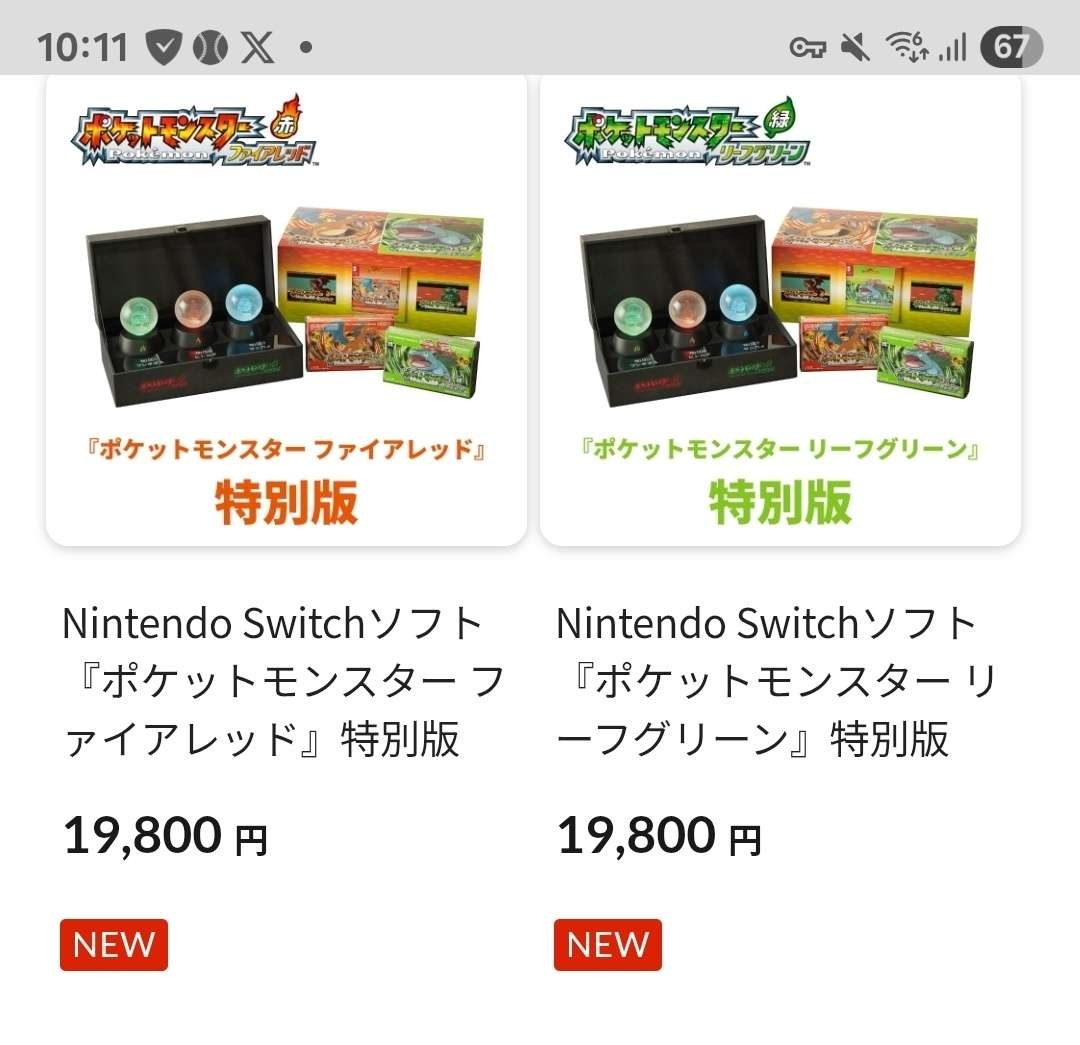This screenshot has width=1080, height=1045.
Task: Open the FireRed special edition product card
Action: [286, 310]
